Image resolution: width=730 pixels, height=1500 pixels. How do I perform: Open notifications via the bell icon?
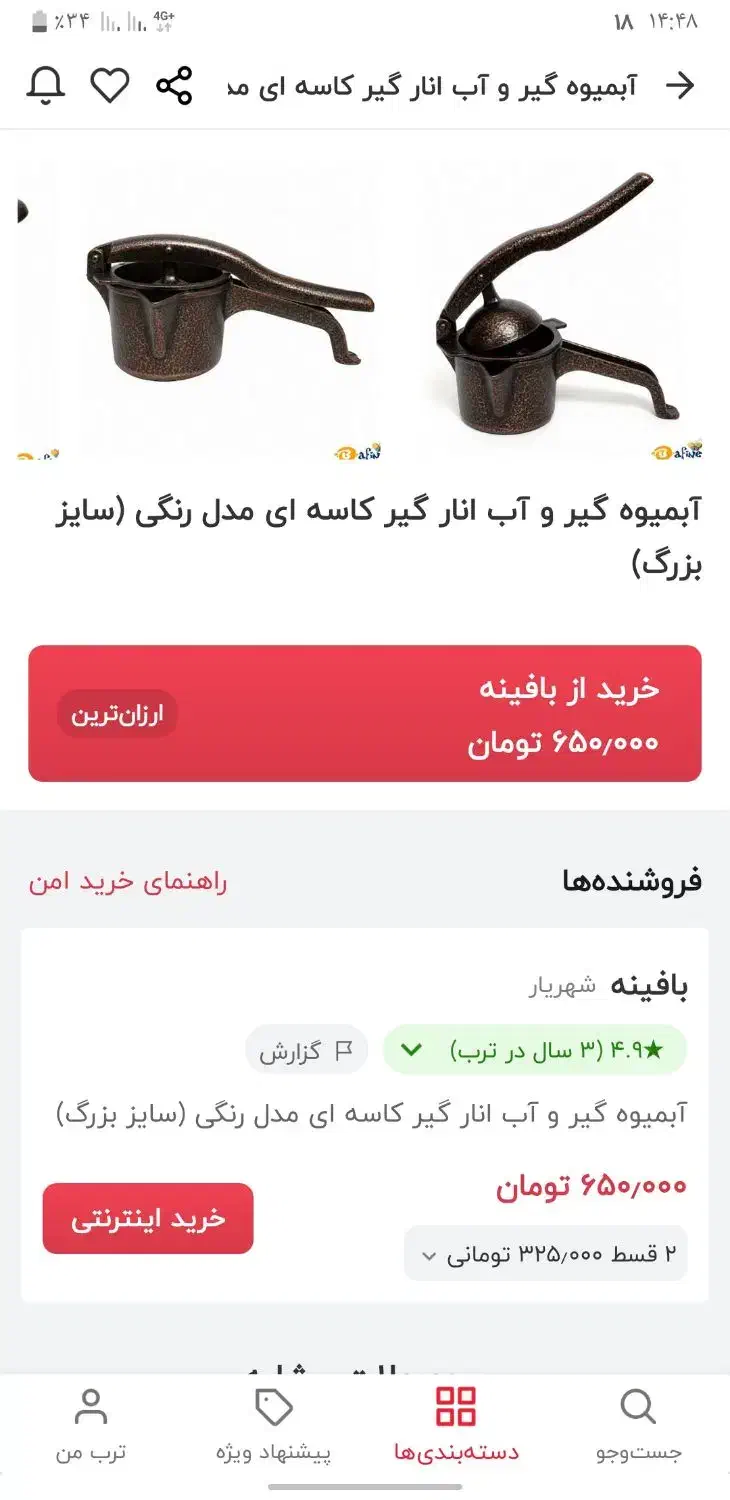tap(44, 88)
